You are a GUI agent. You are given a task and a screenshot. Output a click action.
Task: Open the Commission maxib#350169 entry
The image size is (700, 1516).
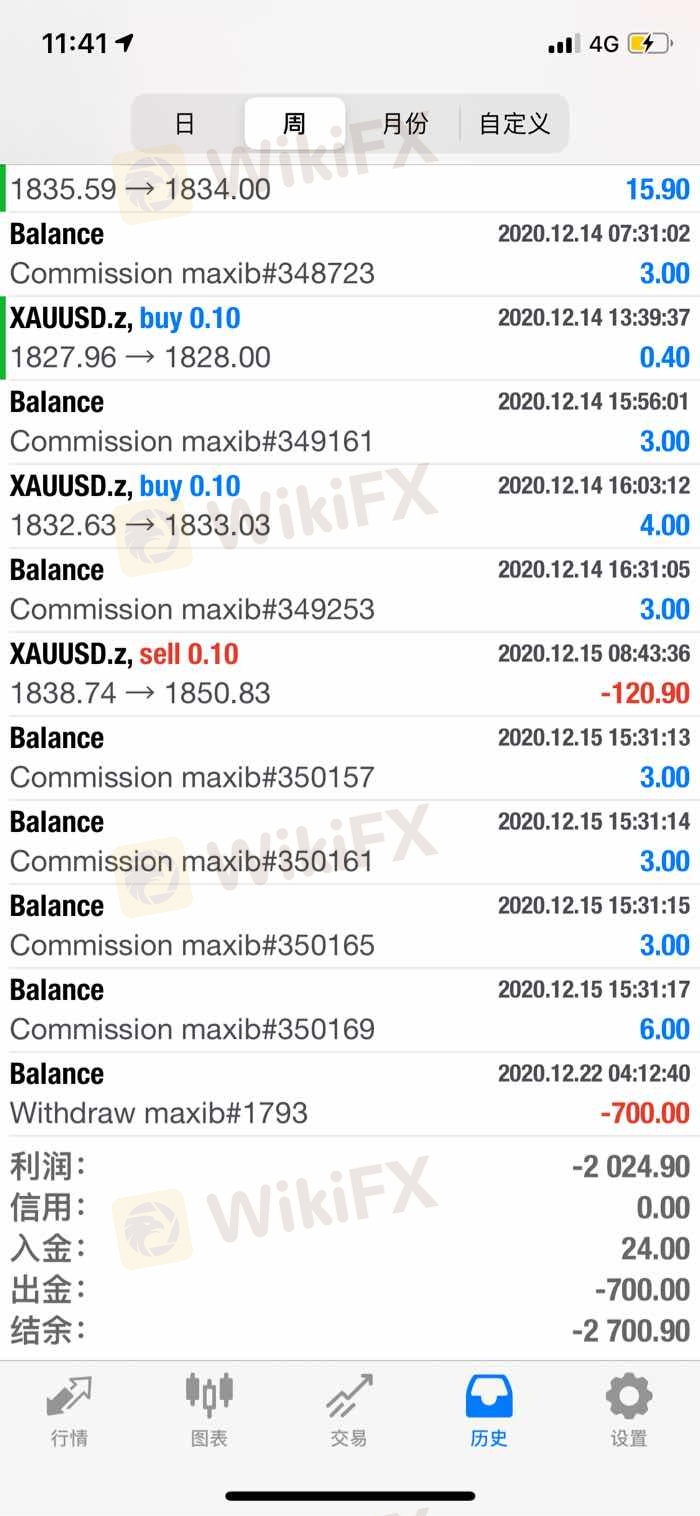350,1010
